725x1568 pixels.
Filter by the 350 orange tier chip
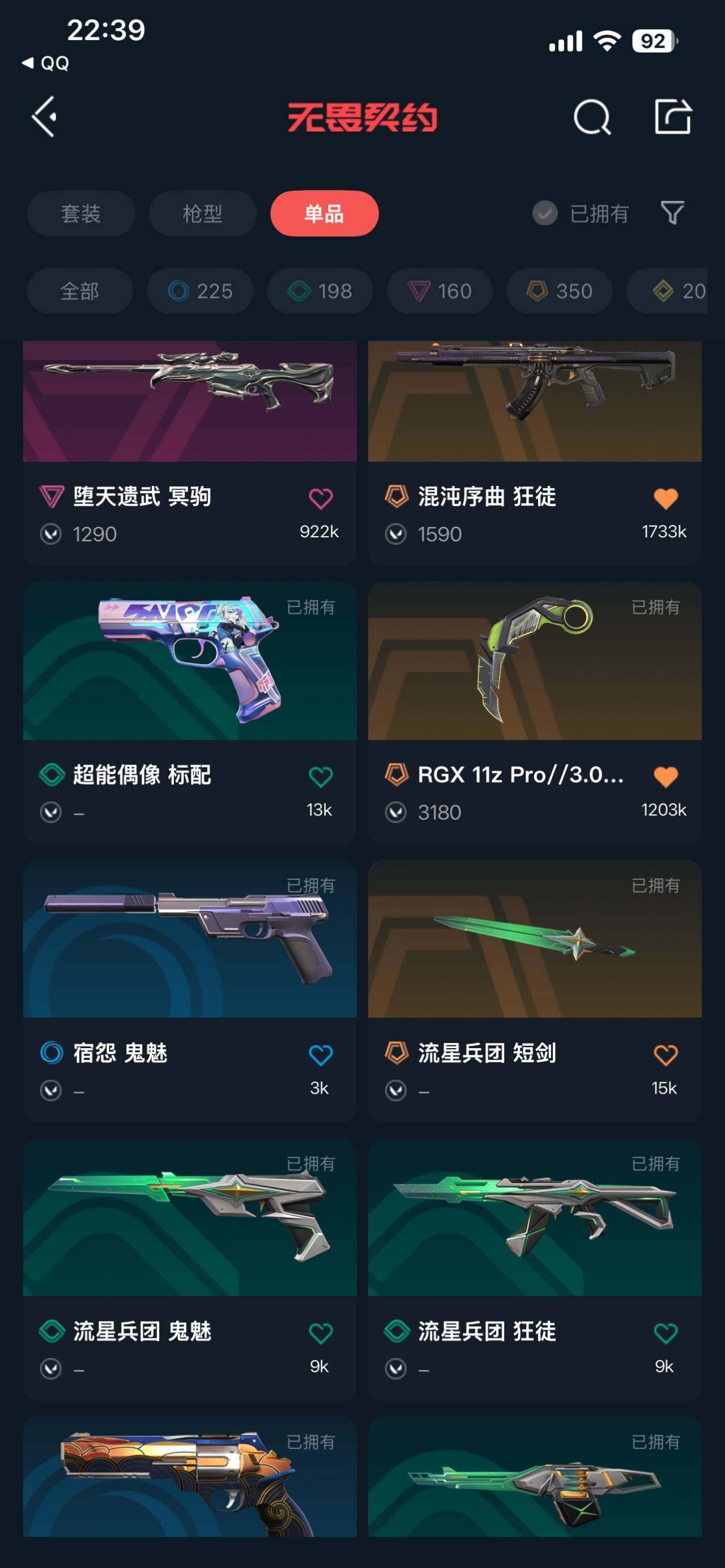point(560,291)
